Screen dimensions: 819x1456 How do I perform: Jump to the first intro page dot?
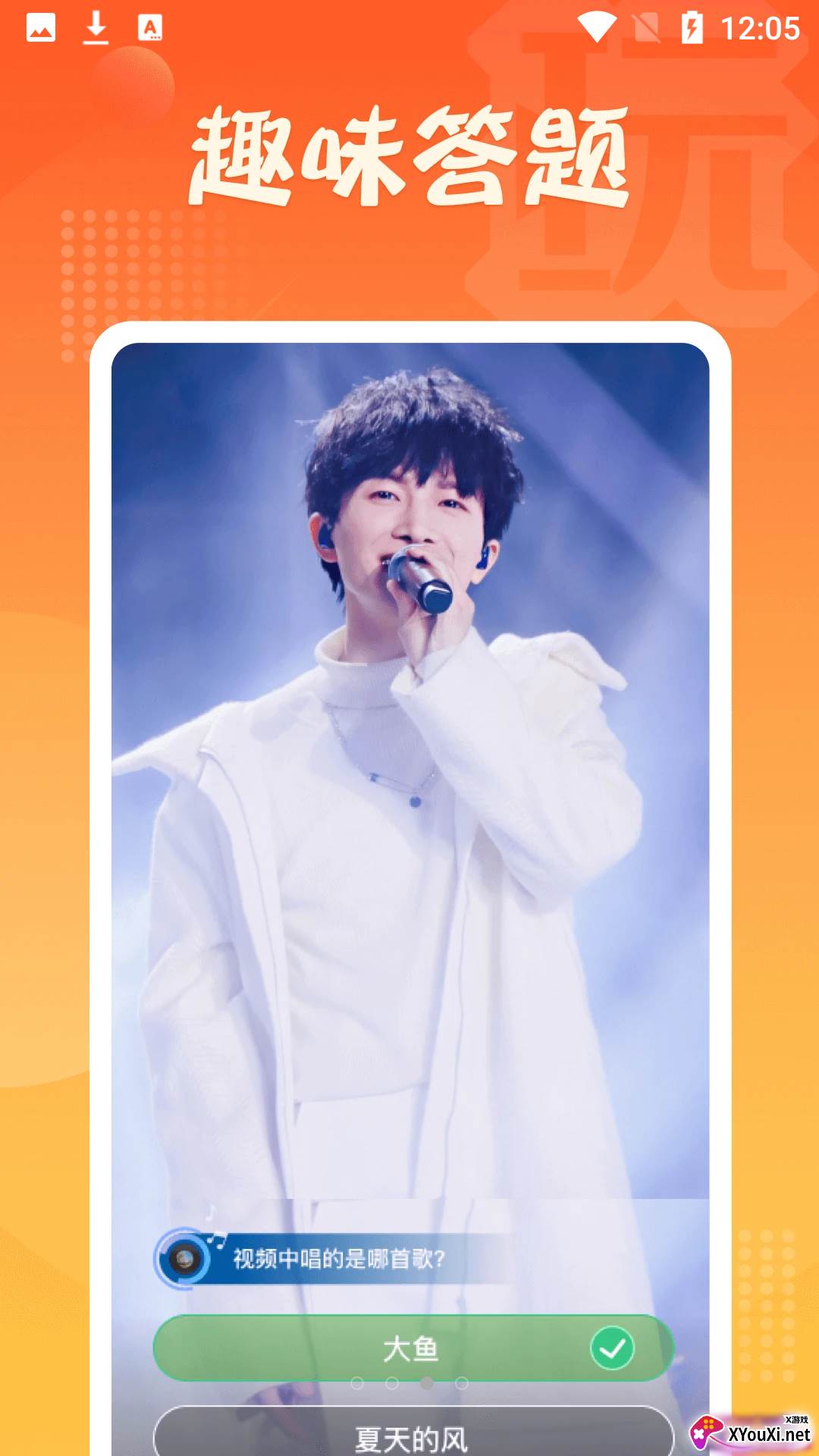pos(357,1383)
